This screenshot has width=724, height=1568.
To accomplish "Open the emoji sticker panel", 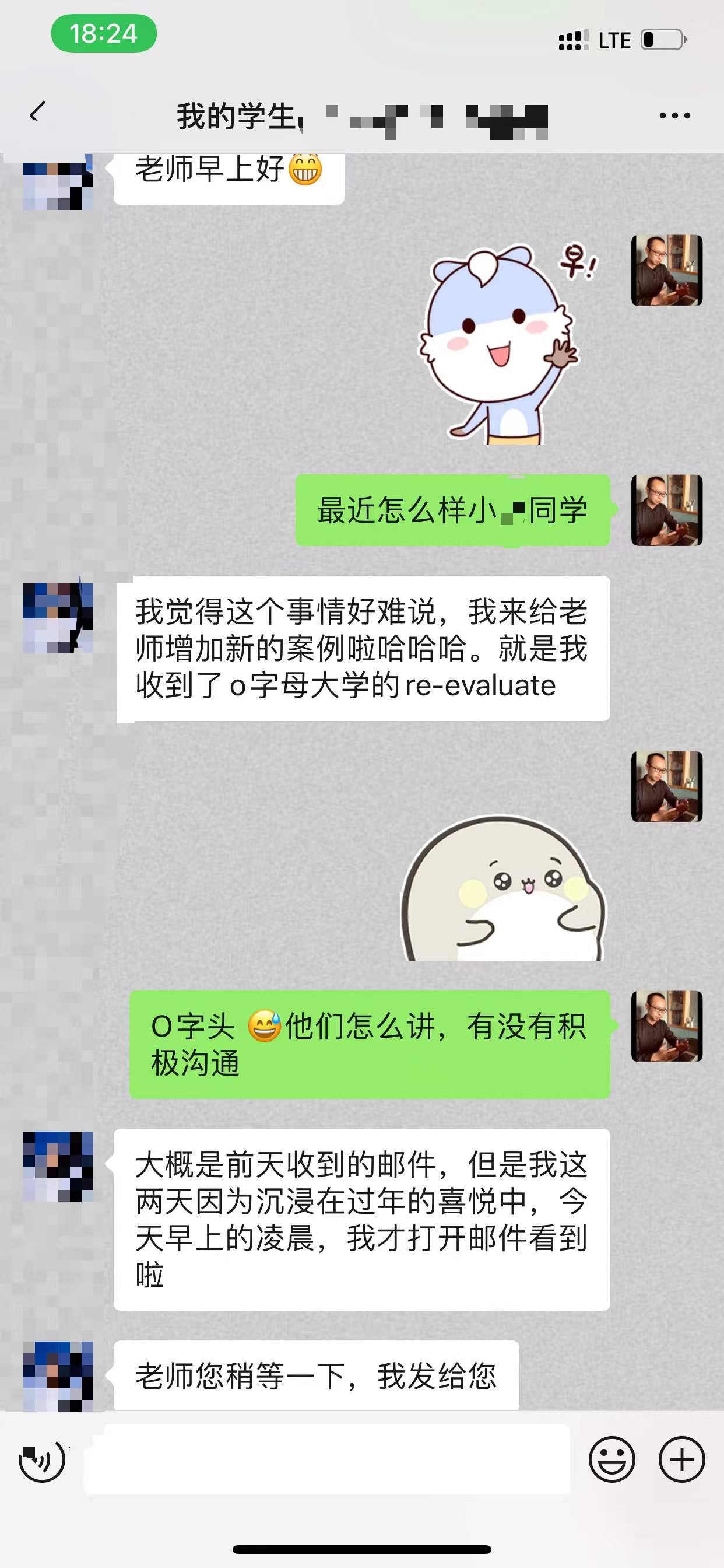I will (x=611, y=1459).
